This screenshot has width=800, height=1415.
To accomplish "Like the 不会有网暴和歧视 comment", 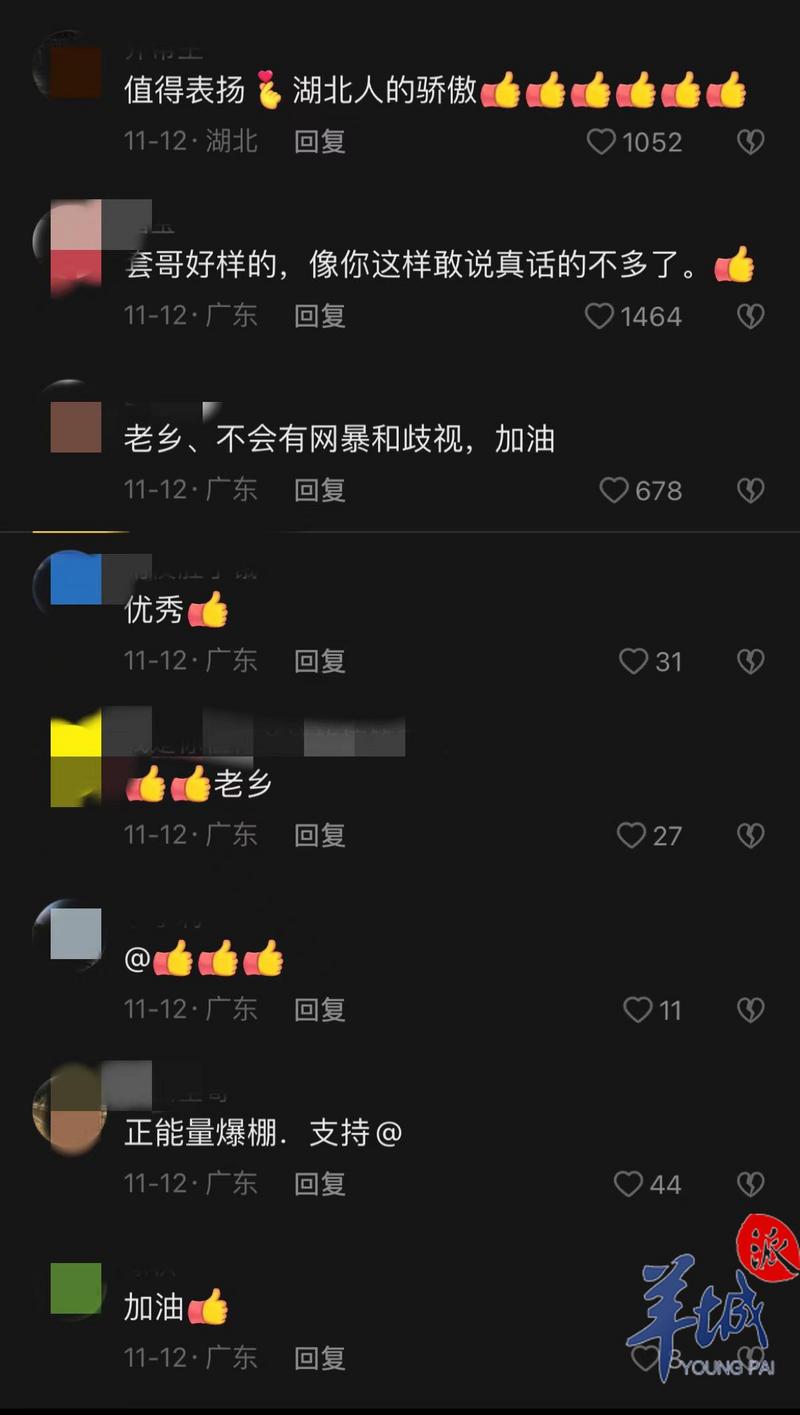I will pyautogui.click(x=614, y=490).
